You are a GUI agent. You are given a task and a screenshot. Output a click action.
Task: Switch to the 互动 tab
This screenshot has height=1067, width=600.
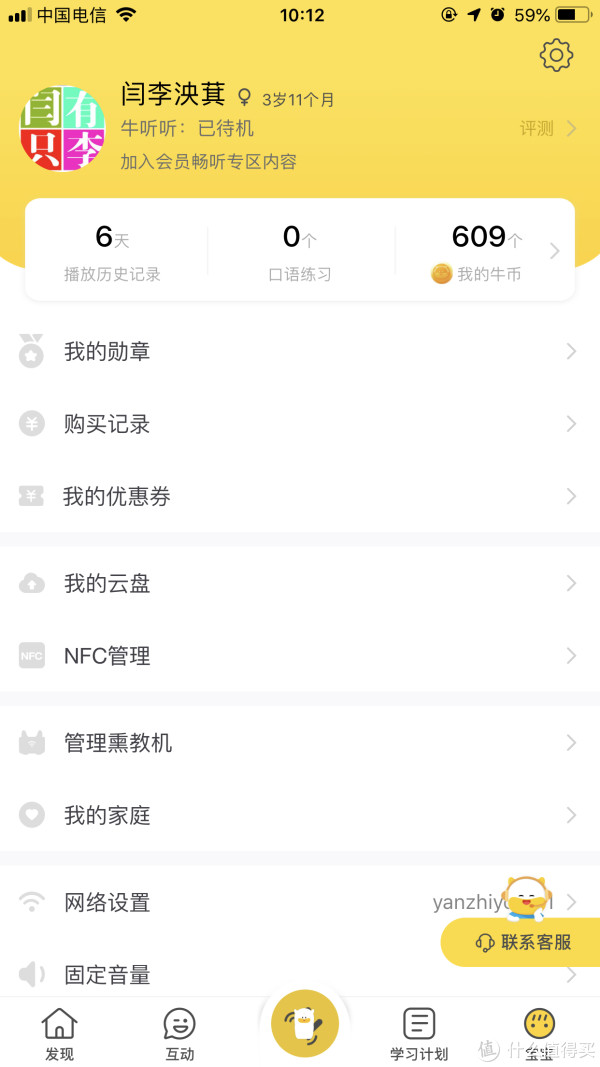(x=180, y=1034)
